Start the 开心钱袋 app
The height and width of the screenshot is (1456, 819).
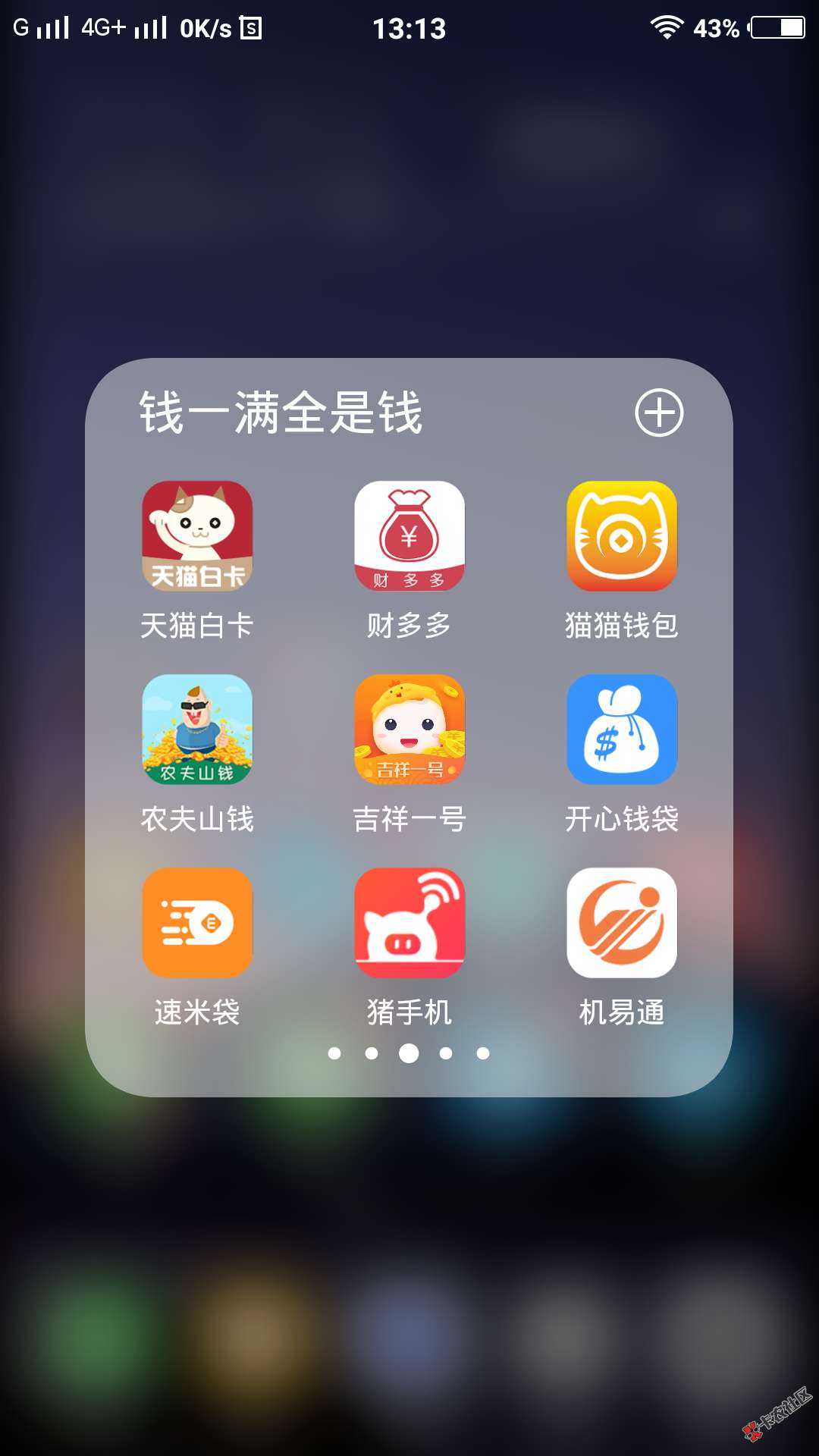(x=622, y=730)
